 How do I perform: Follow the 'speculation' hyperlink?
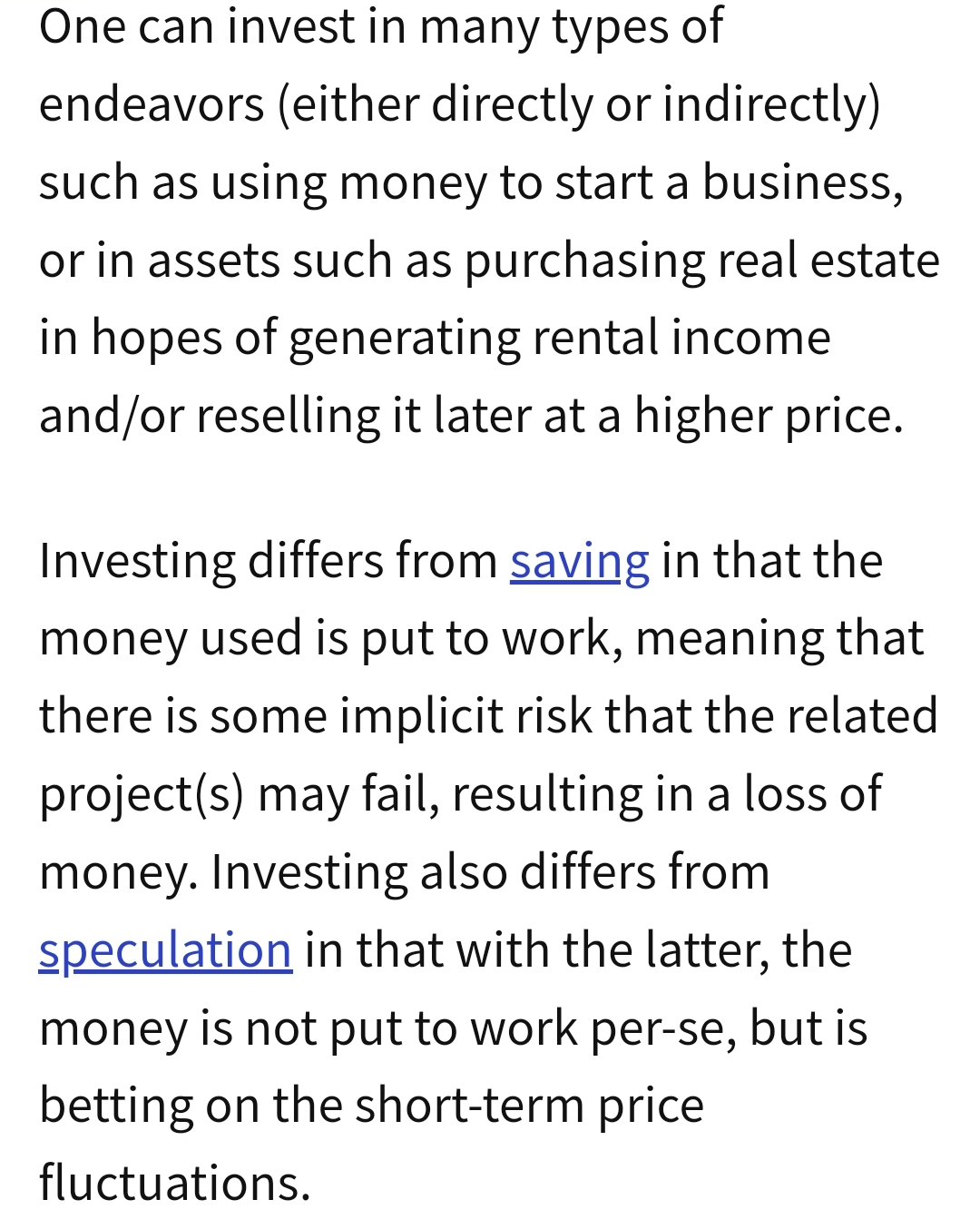pos(165,950)
